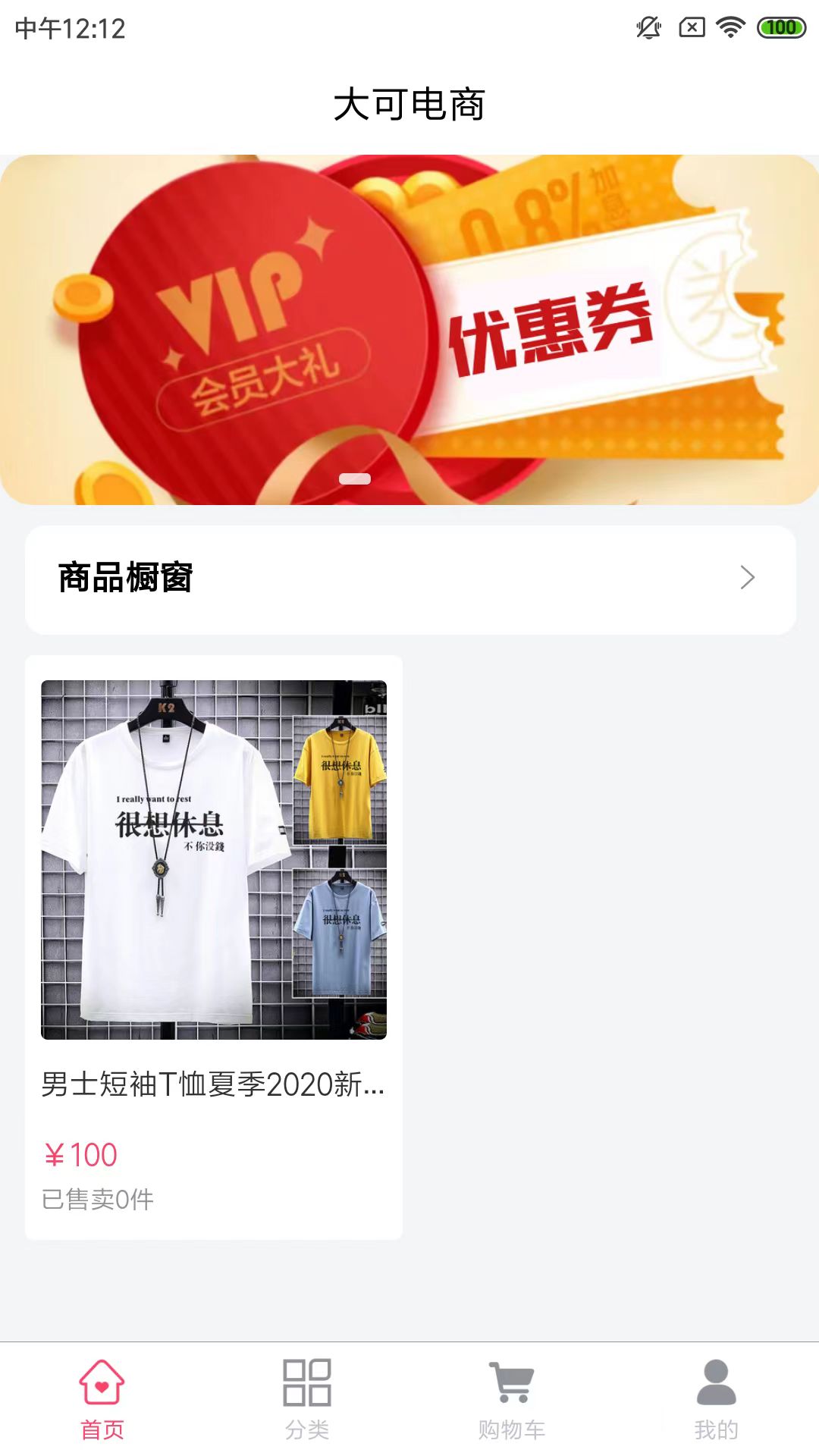Select the carousel page indicator dot
819x1456 pixels.
coord(353,479)
